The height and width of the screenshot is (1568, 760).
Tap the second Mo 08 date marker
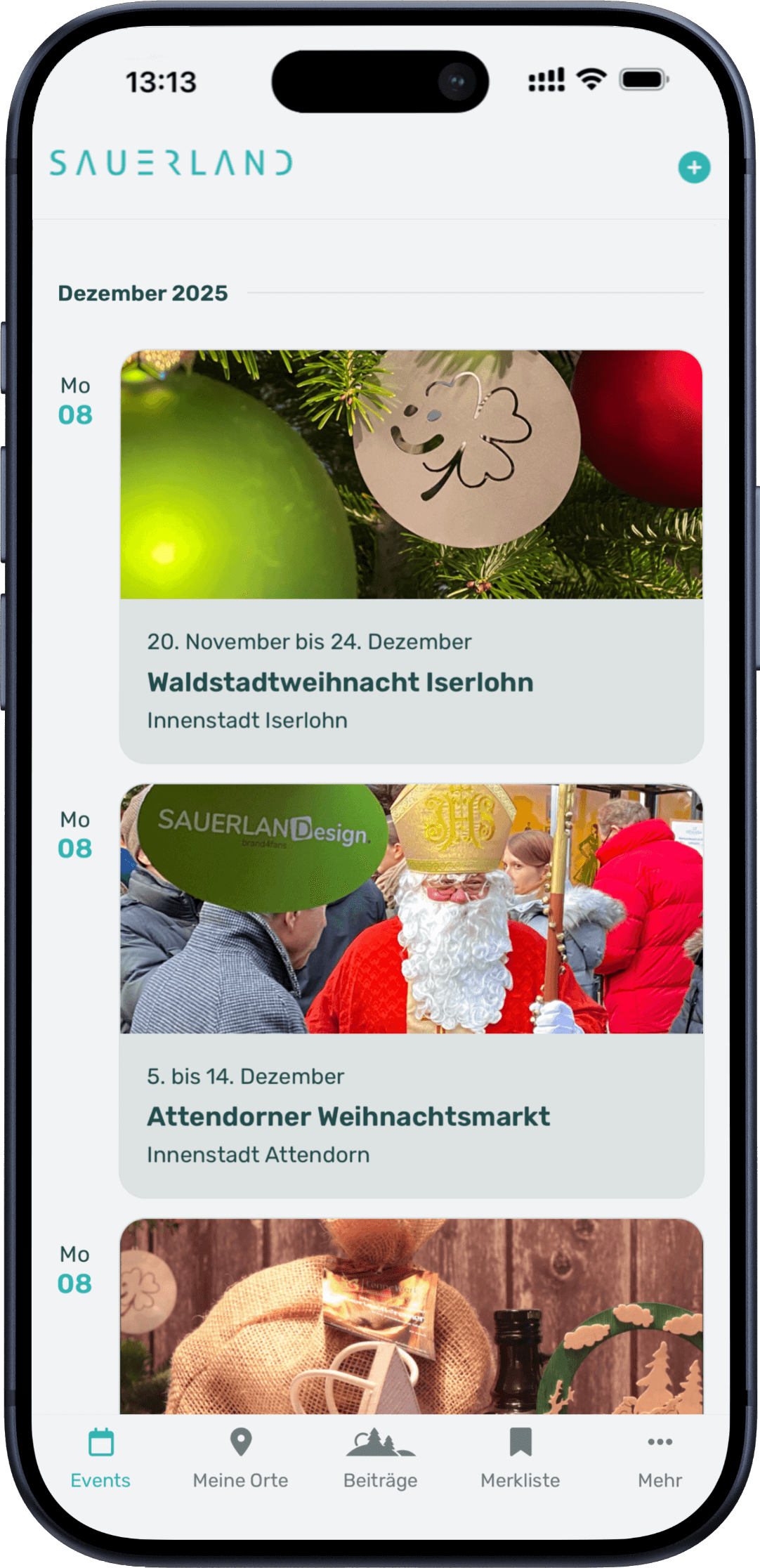[x=77, y=835]
